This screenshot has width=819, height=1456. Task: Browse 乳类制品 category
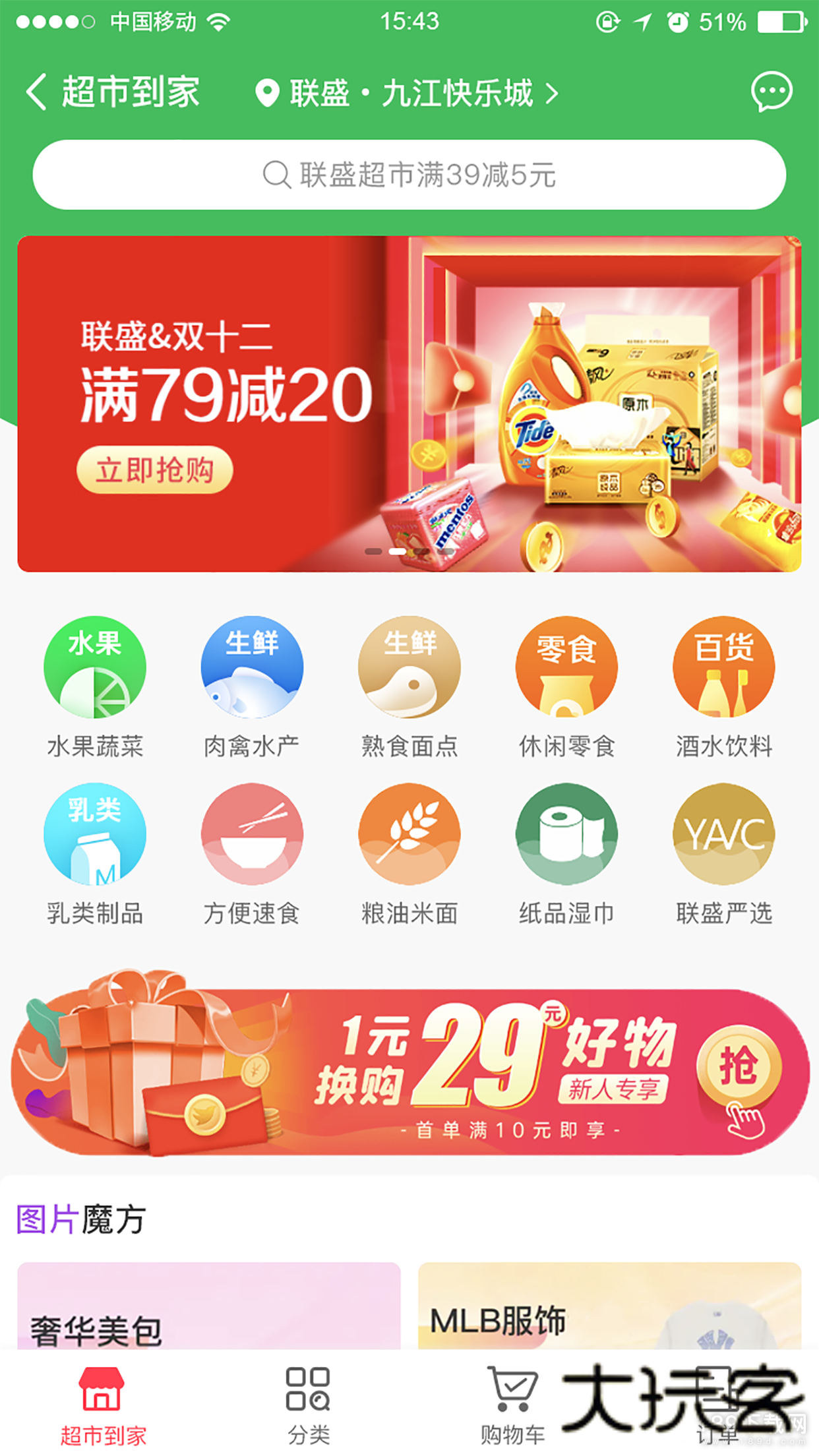coord(95,855)
